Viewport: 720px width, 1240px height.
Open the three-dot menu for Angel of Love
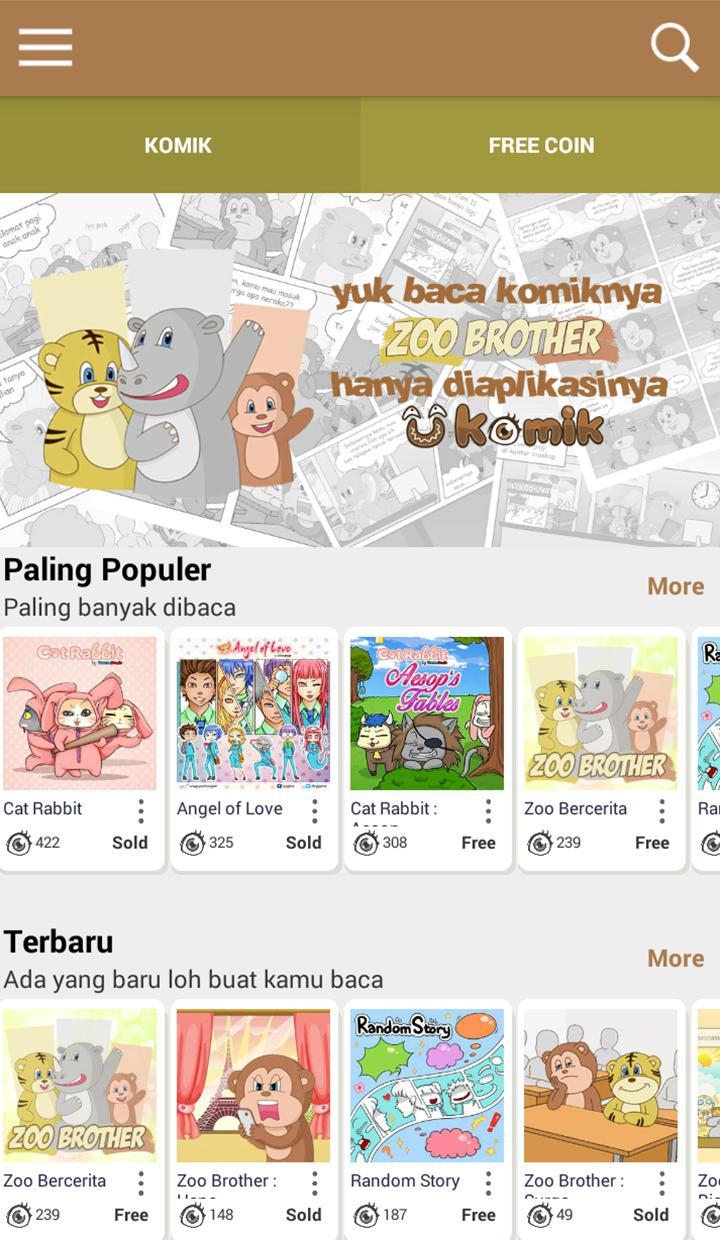click(315, 808)
